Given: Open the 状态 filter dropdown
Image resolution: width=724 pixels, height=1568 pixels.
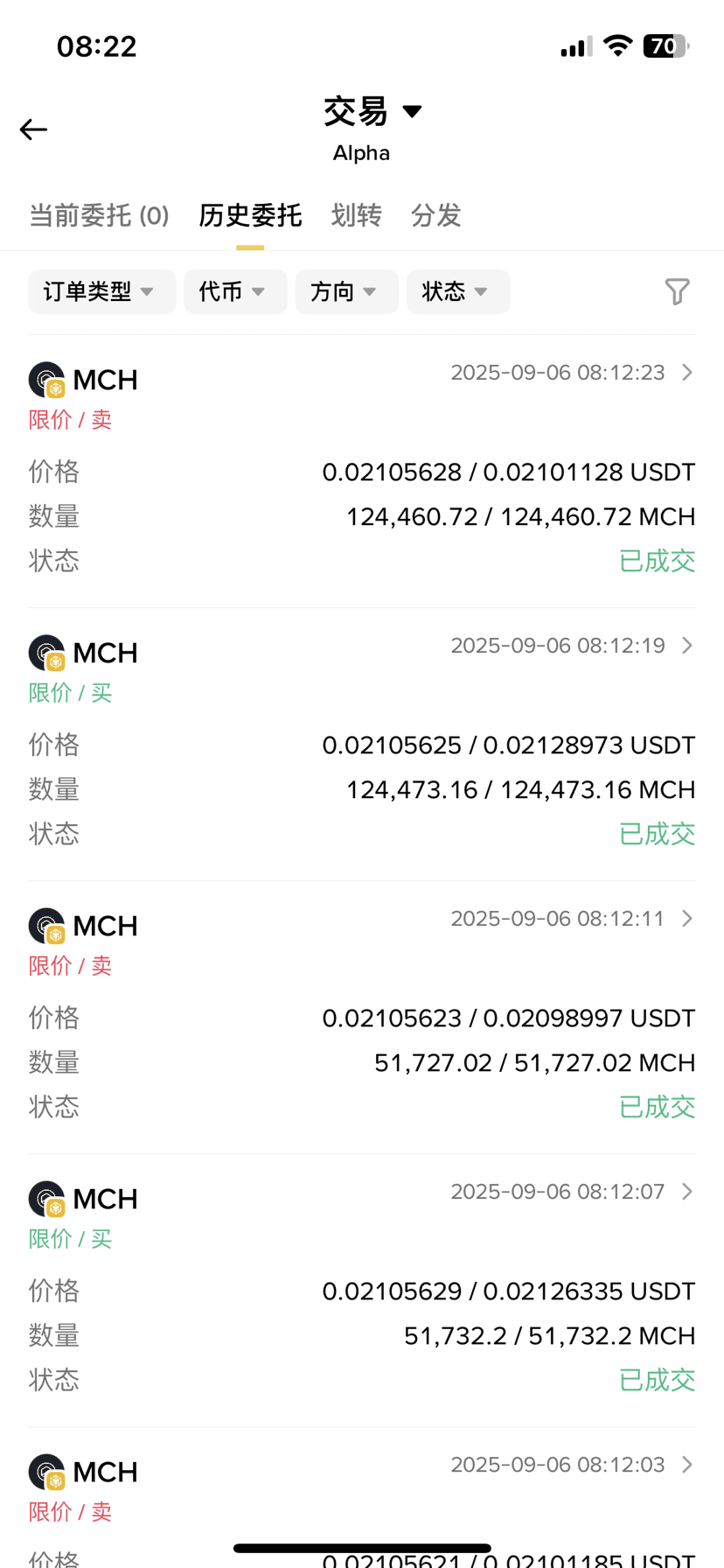Looking at the screenshot, I should pyautogui.click(x=457, y=292).
